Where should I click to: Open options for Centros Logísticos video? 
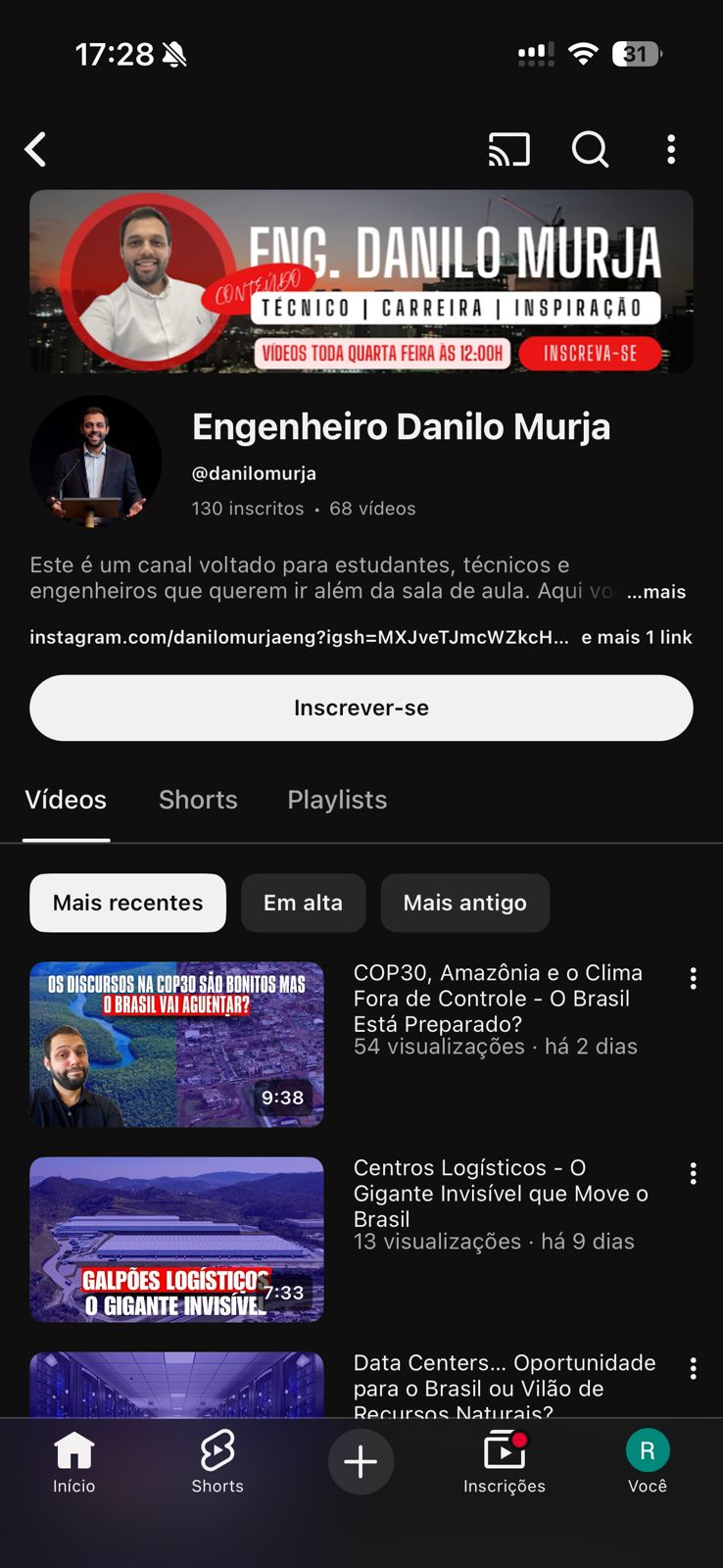pyautogui.click(x=694, y=1173)
